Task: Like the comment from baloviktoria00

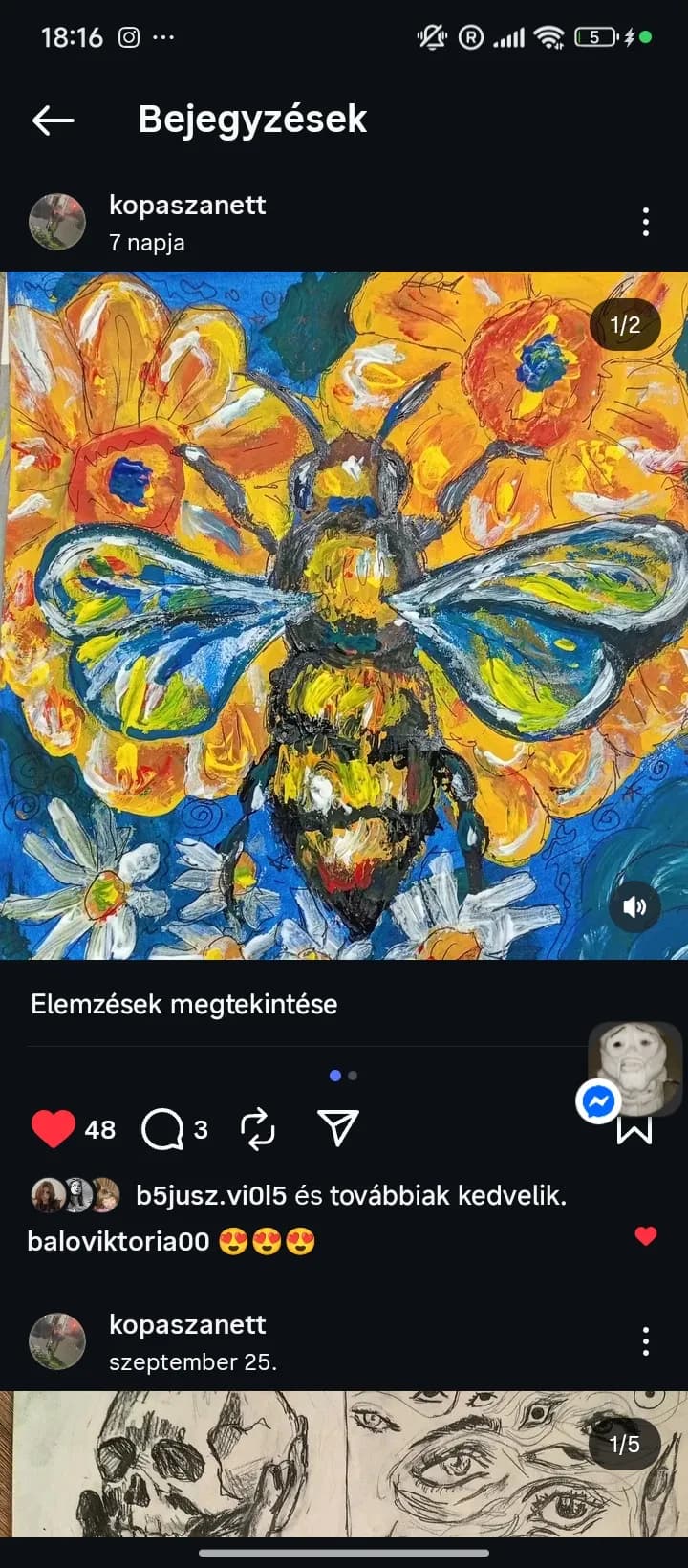Action: point(646,1236)
